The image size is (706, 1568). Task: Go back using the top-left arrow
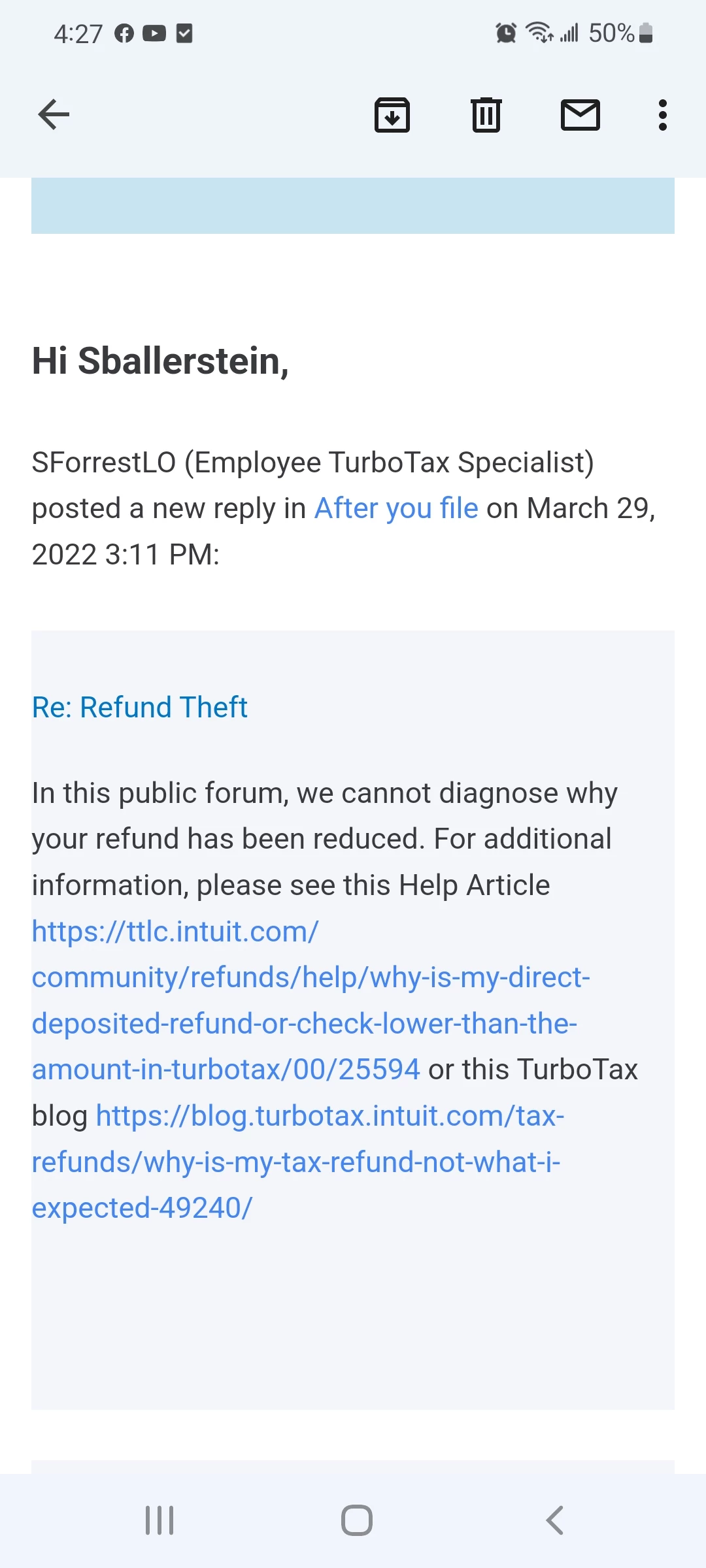point(54,115)
